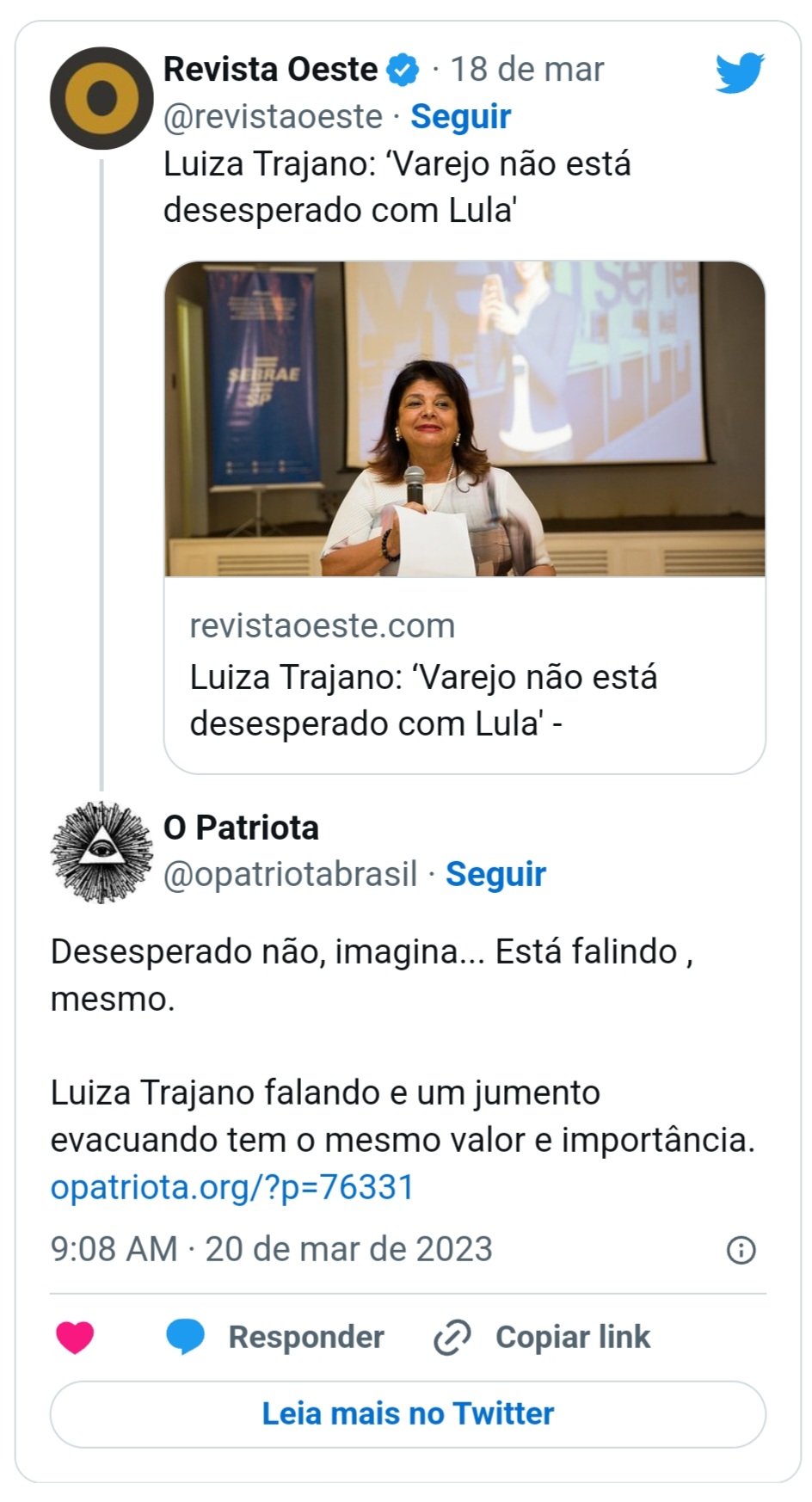Open the revistaoeste.com article card
The width and height of the screenshot is (812, 1502).
coord(464,516)
